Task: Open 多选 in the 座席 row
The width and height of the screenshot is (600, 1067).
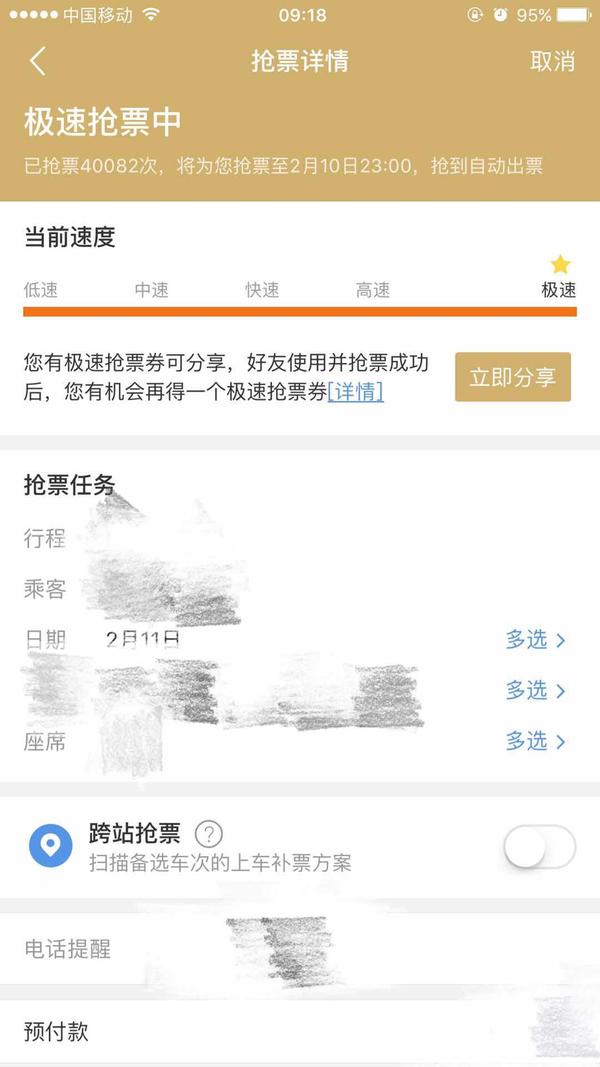Action: (x=535, y=741)
